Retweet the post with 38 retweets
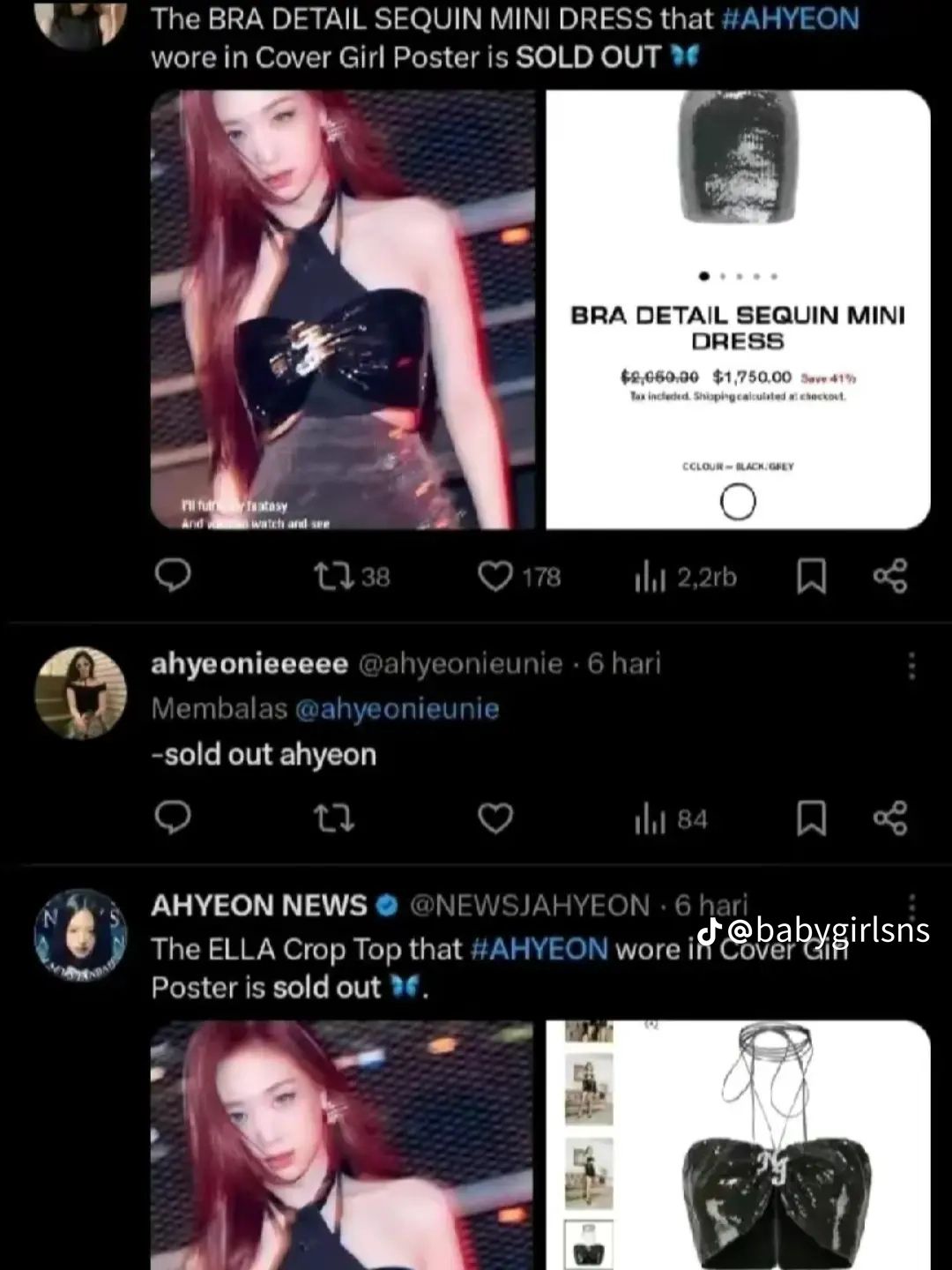 tap(335, 577)
